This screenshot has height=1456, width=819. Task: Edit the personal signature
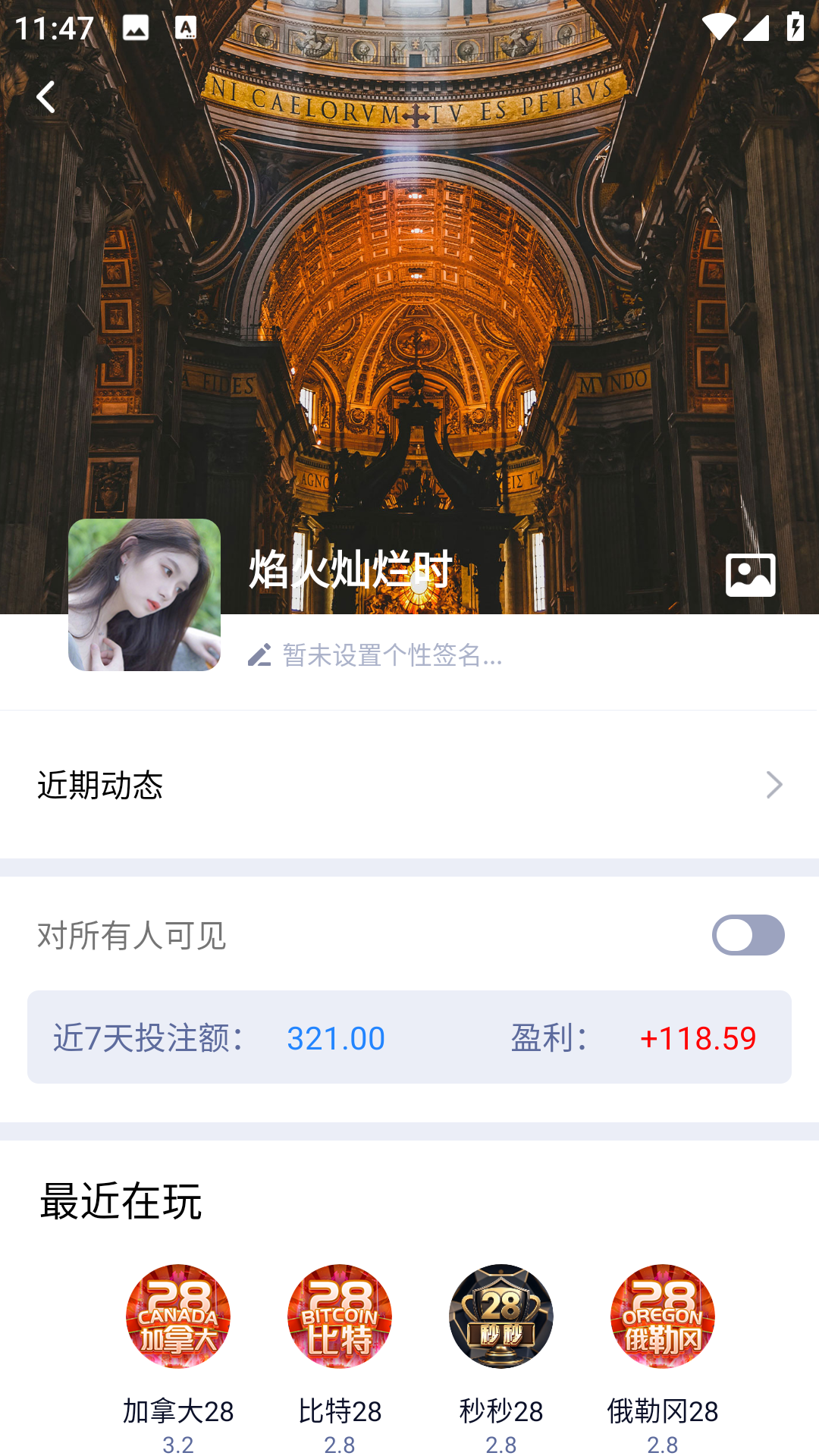tap(377, 655)
